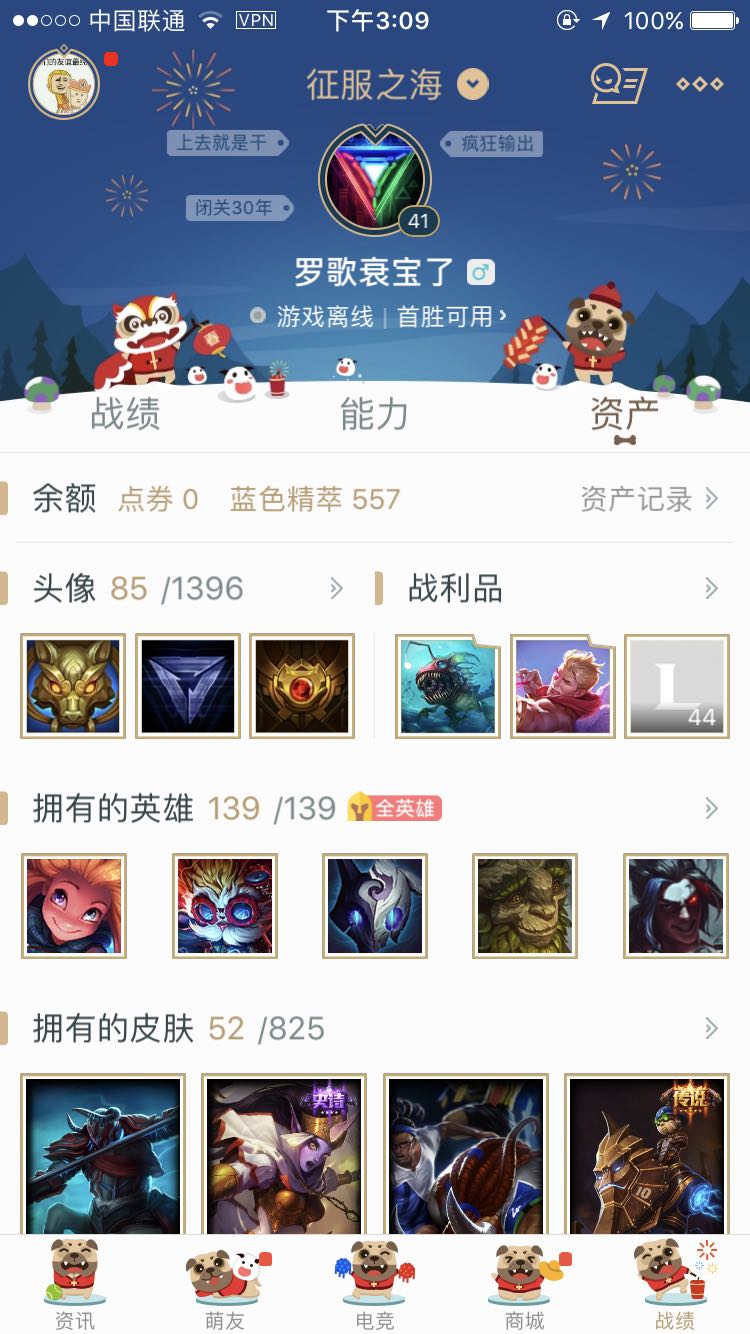Open the 战绩 tab in bottom bar
The width and height of the screenshot is (750, 1334).
pos(675,1285)
